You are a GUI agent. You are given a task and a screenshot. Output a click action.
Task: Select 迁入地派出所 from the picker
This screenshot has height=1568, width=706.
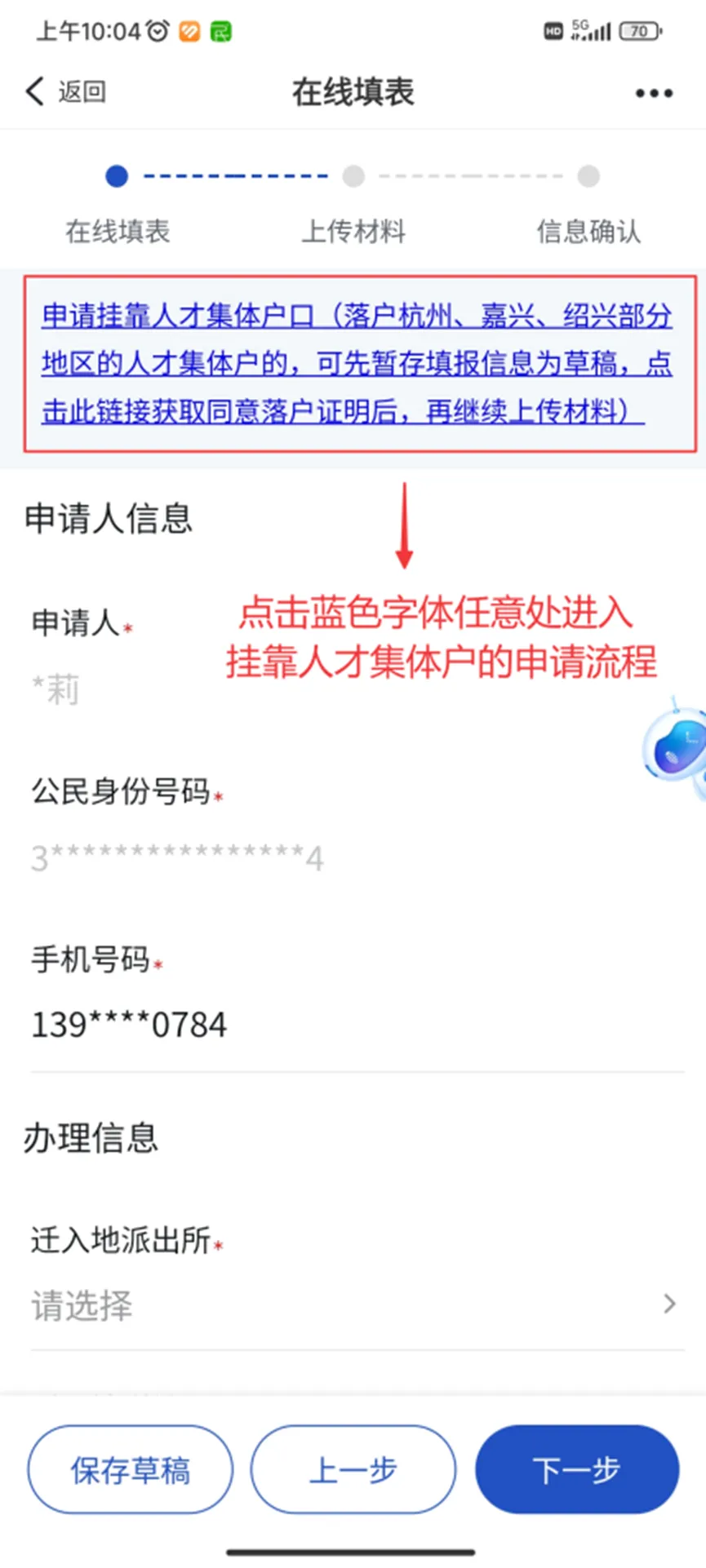(x=355, y=1304)
